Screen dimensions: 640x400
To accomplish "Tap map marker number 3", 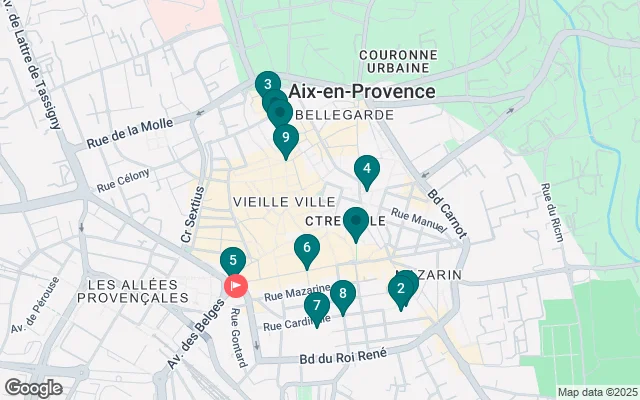I will [267, 85].
